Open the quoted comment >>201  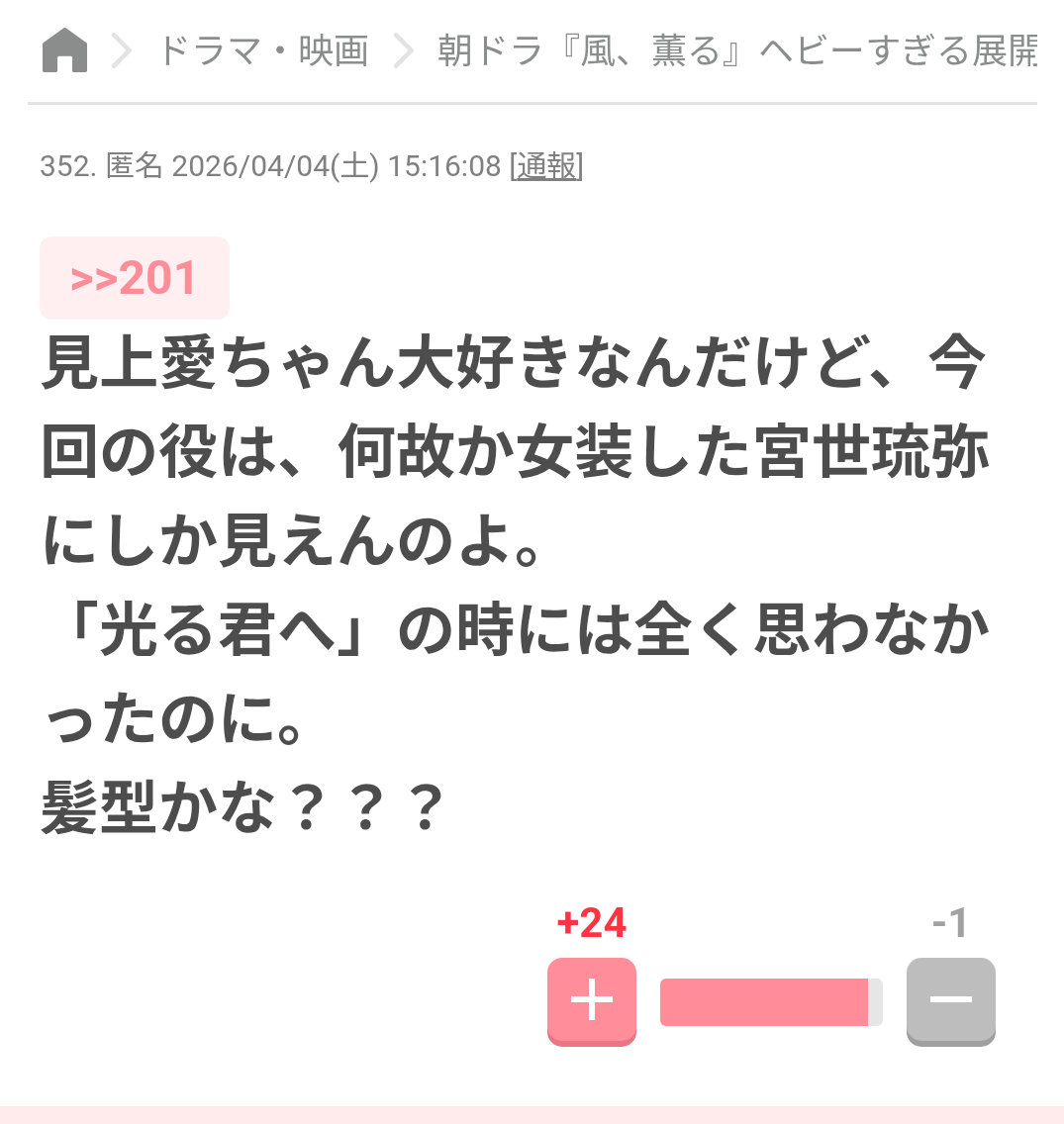(134, 278)
